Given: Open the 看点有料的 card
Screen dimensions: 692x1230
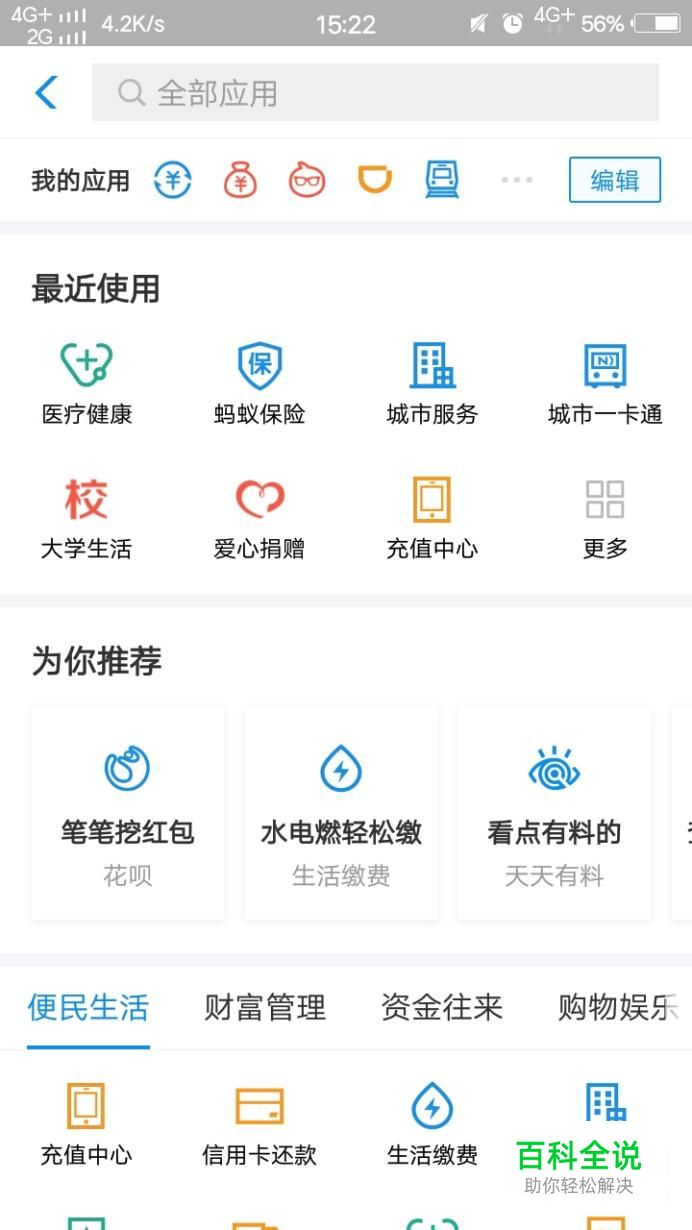Looking at the screenshot, I should pyautogui.click(x=554, y=813).
